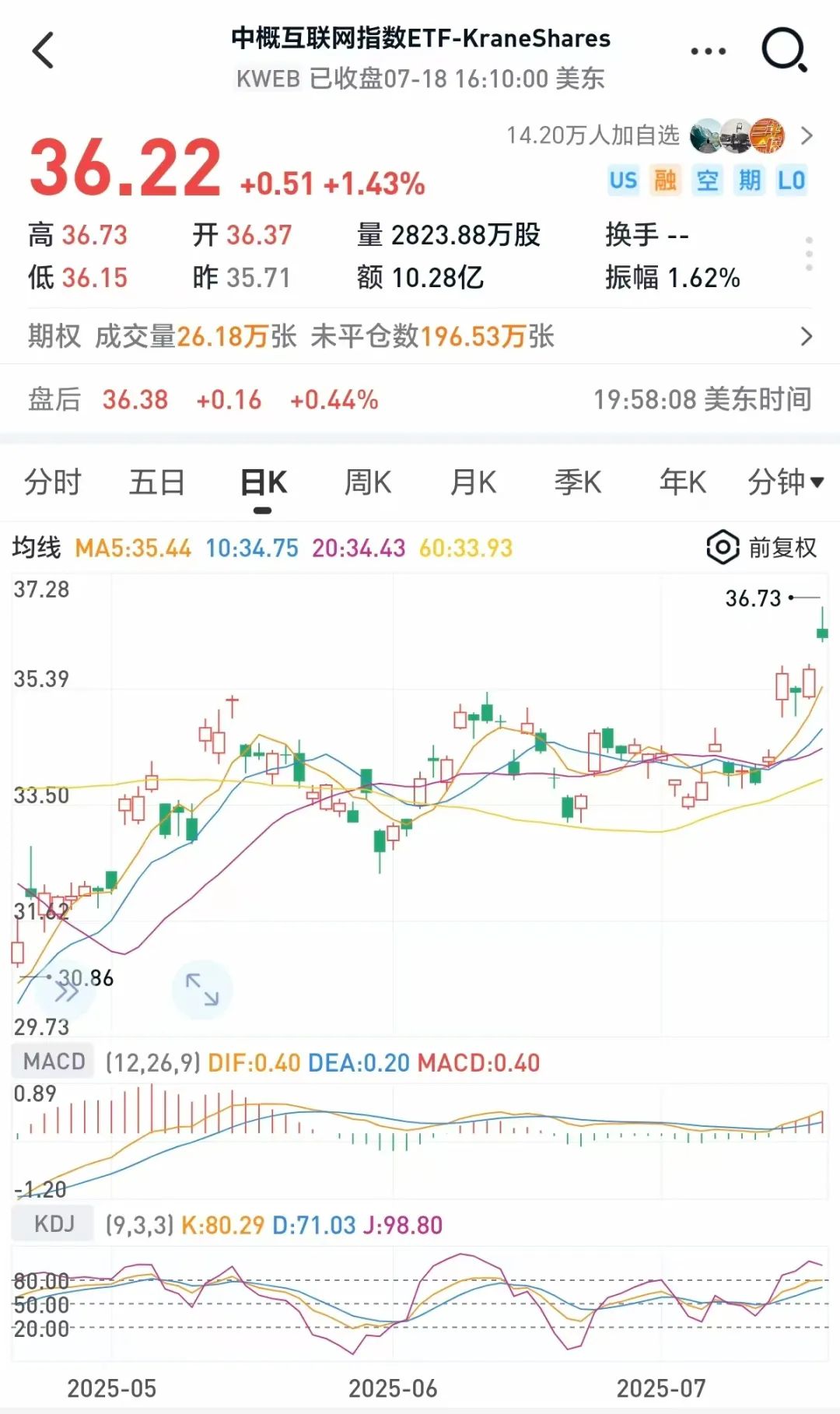Switch to the 月K chart tab
The height and width of the screenshot is (1414, 840).
coord(473,482)
